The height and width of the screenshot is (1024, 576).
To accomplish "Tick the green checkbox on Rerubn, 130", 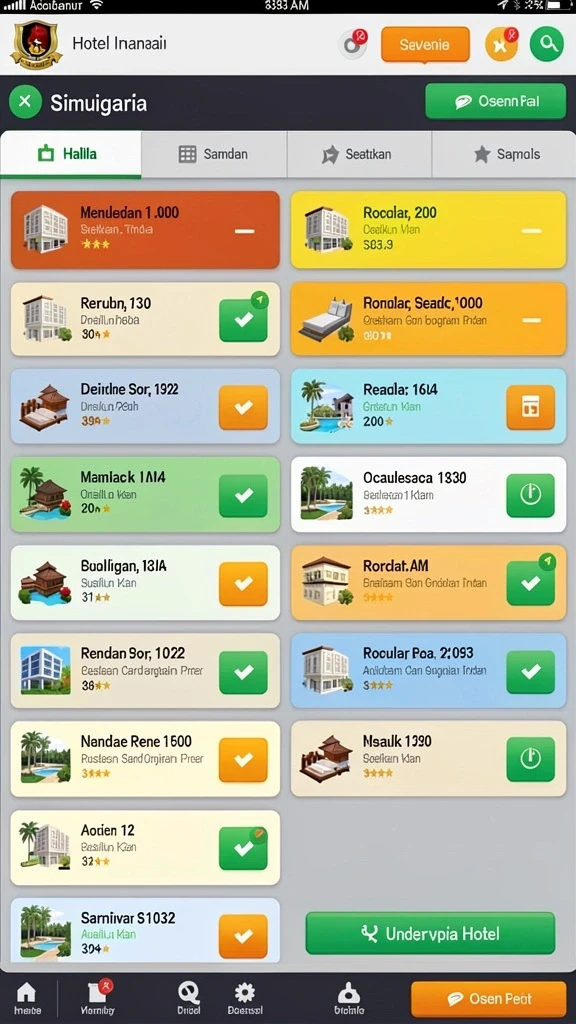I will point(243,320).
